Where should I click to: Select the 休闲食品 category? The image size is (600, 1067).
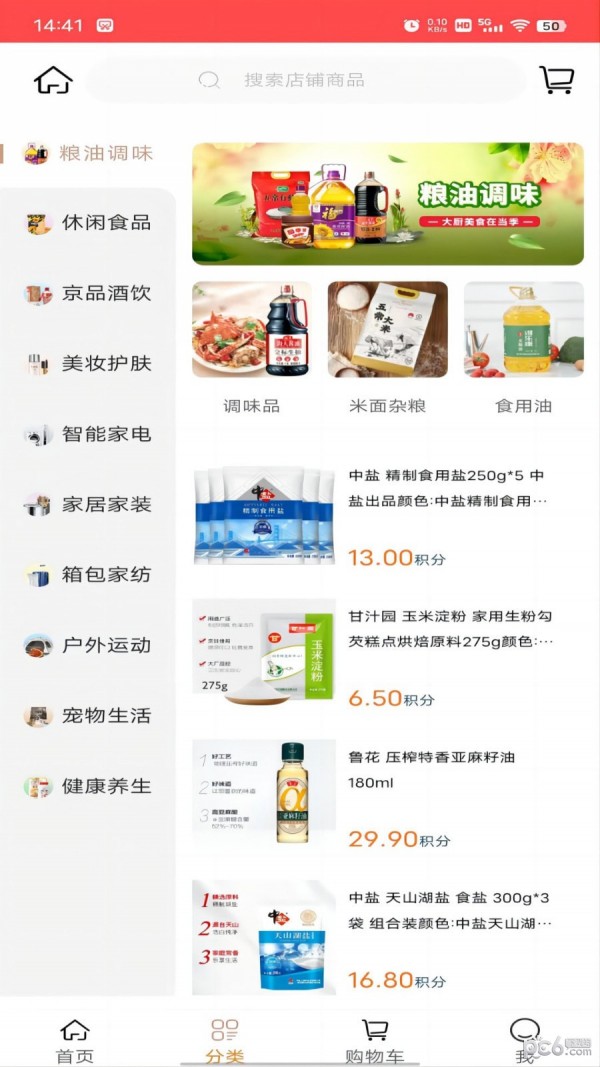tap(88, 223)
